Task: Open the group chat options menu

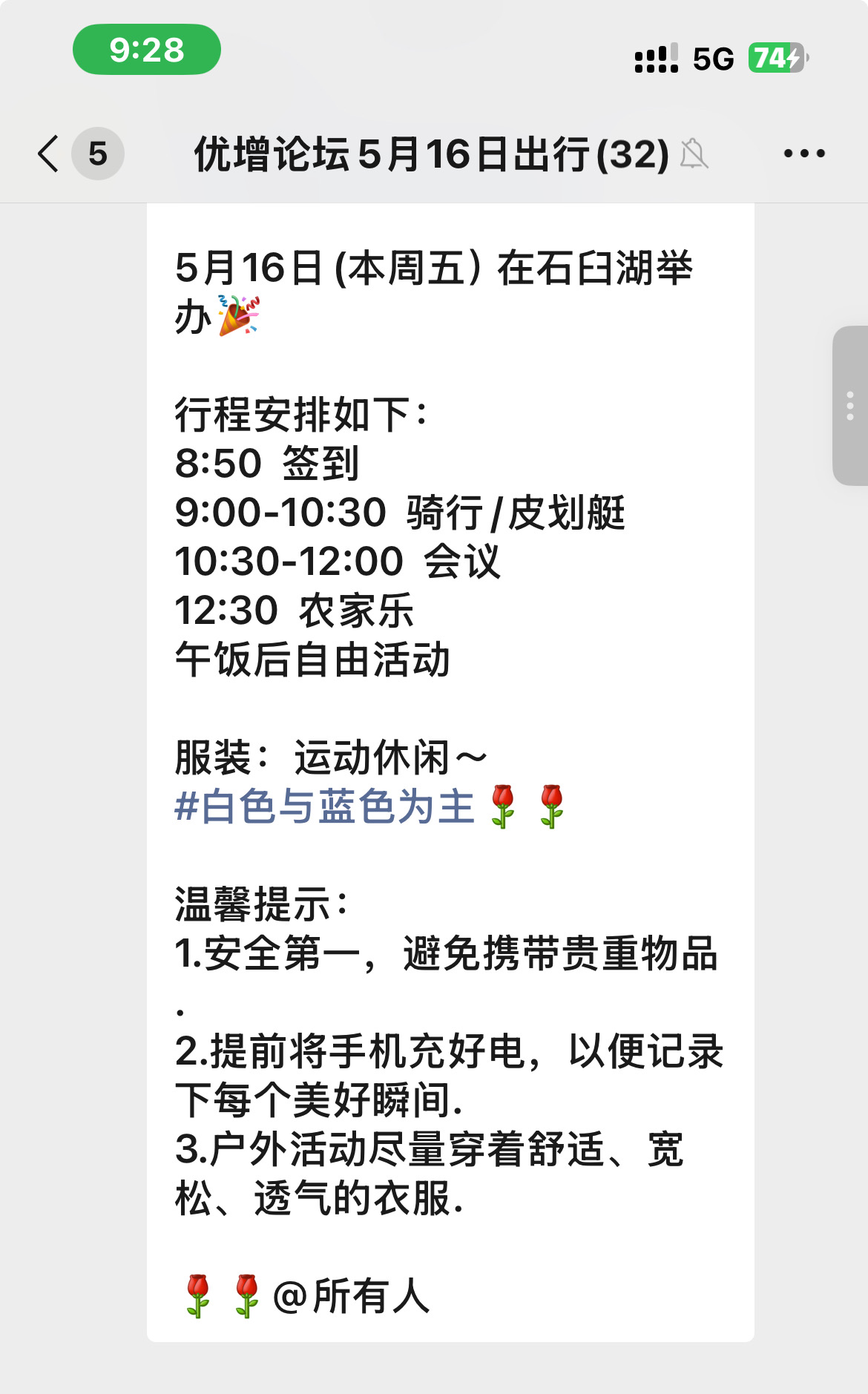Action: 804,154
